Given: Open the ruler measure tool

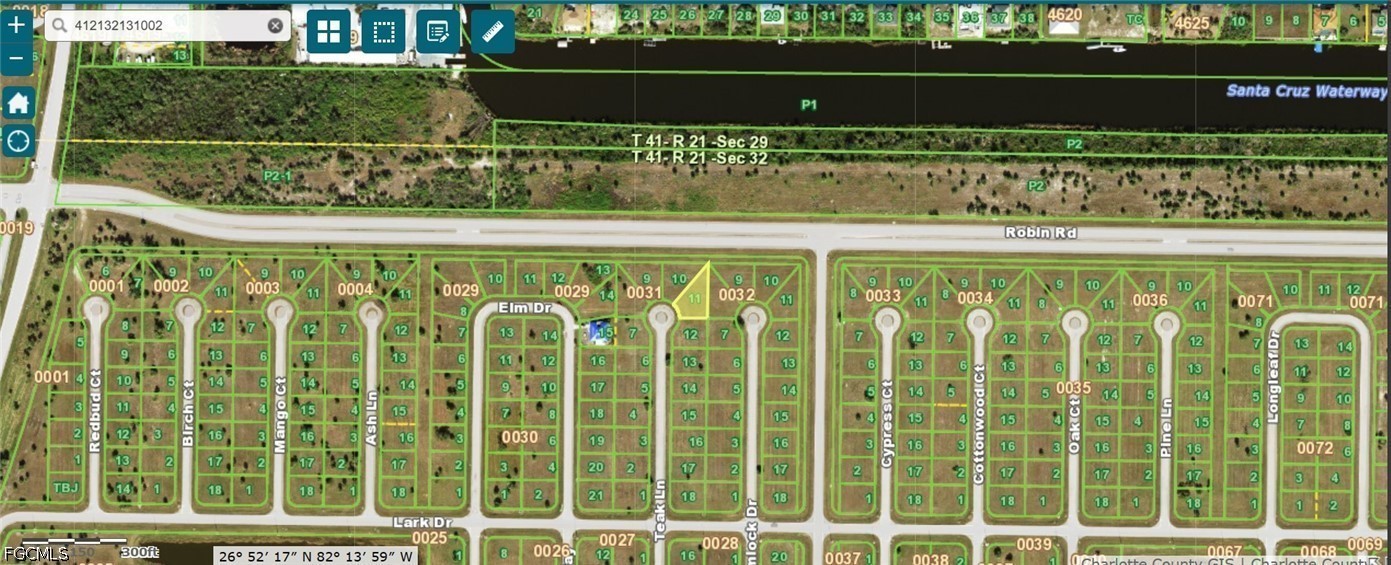Looking at the screenshot, I should [x=492, y=32].
